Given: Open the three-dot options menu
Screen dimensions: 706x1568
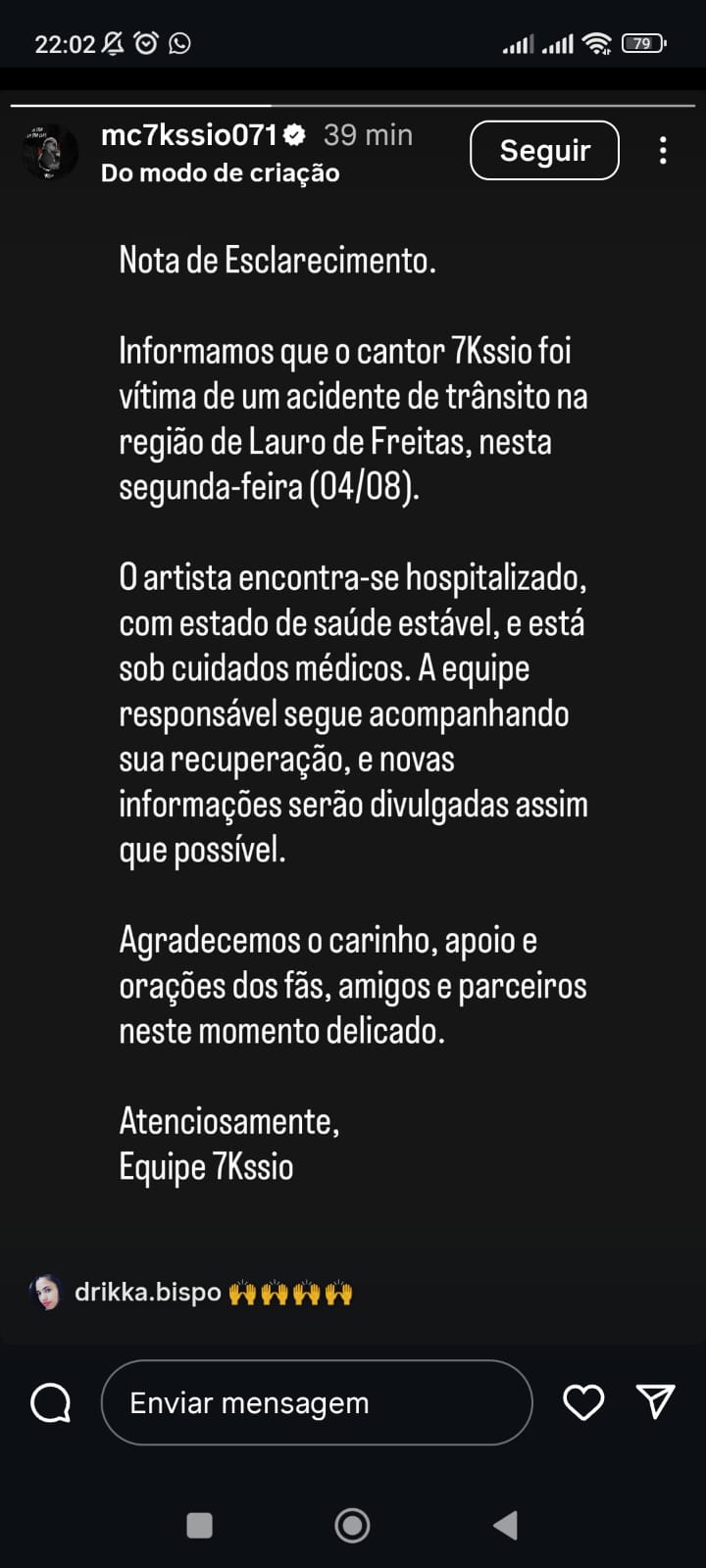Looking at the screenshot, I should pyautogui.click(x=663, y=150).
